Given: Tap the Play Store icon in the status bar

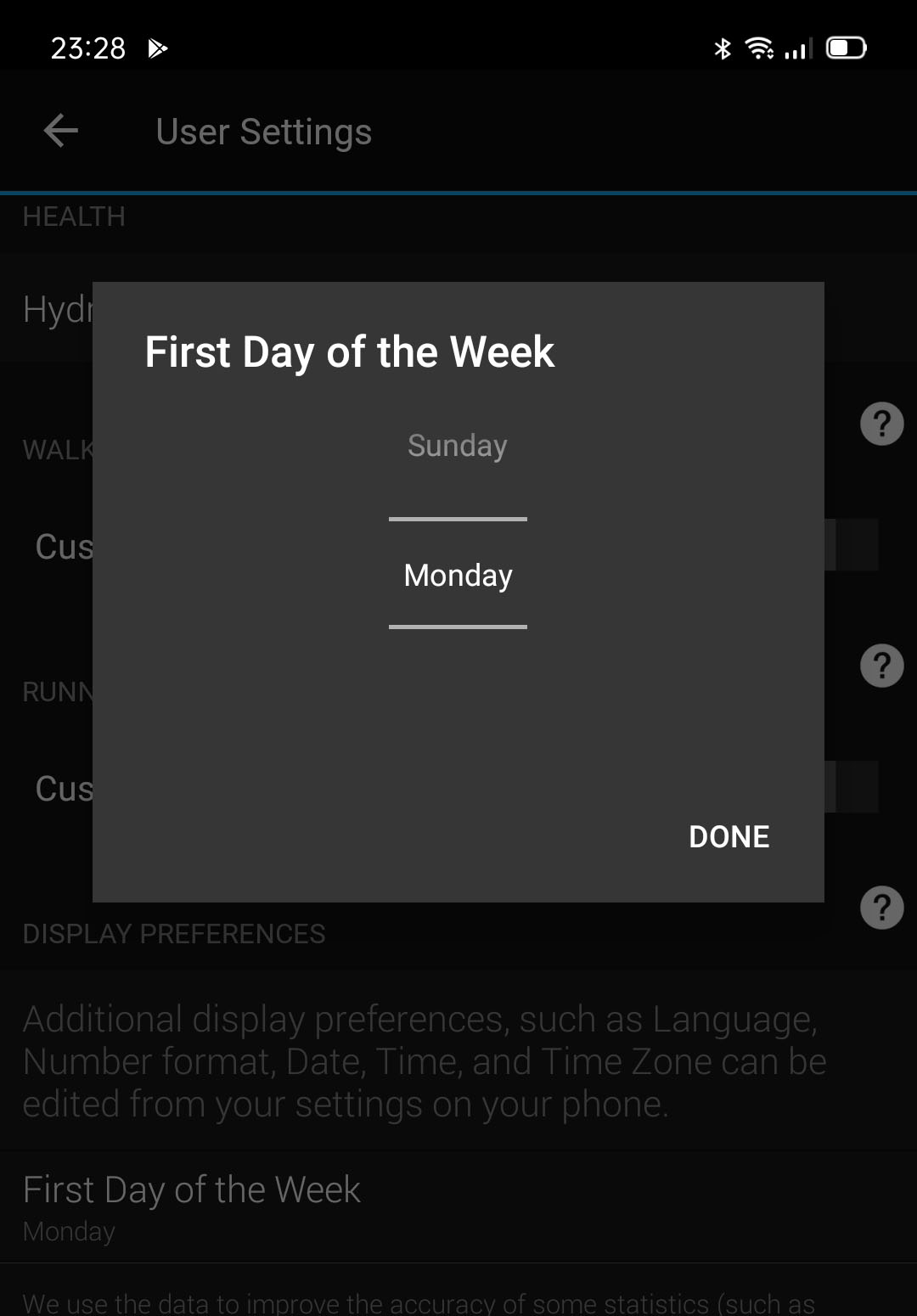Looking at the screenshot, I should pos(159,48).
